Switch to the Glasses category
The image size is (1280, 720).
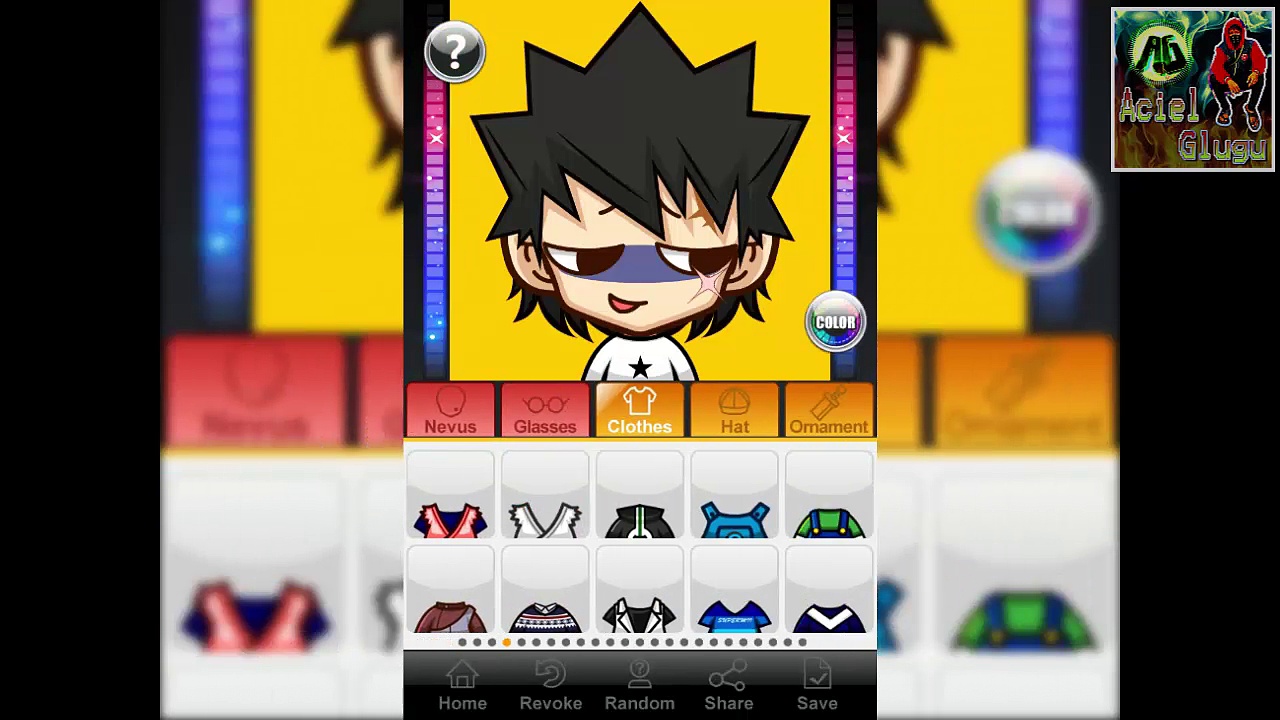click(x=545, y=412)
